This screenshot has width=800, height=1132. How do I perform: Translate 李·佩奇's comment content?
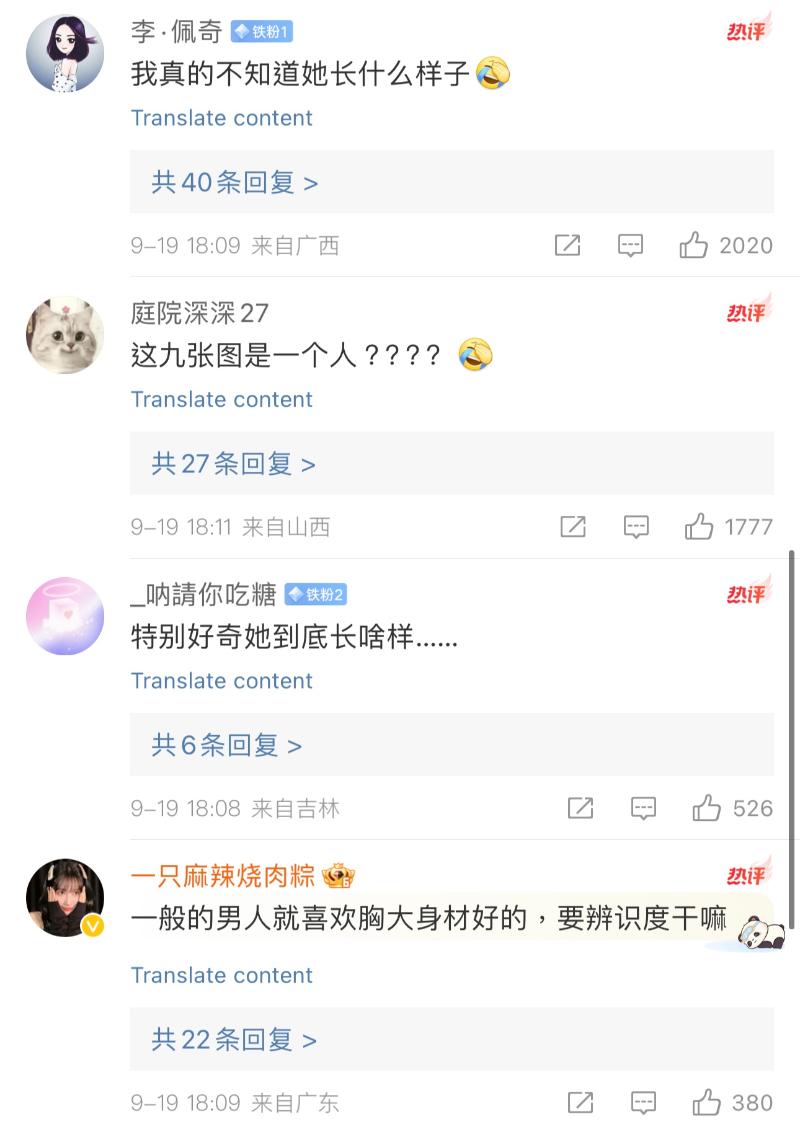(x=221, y=118)
